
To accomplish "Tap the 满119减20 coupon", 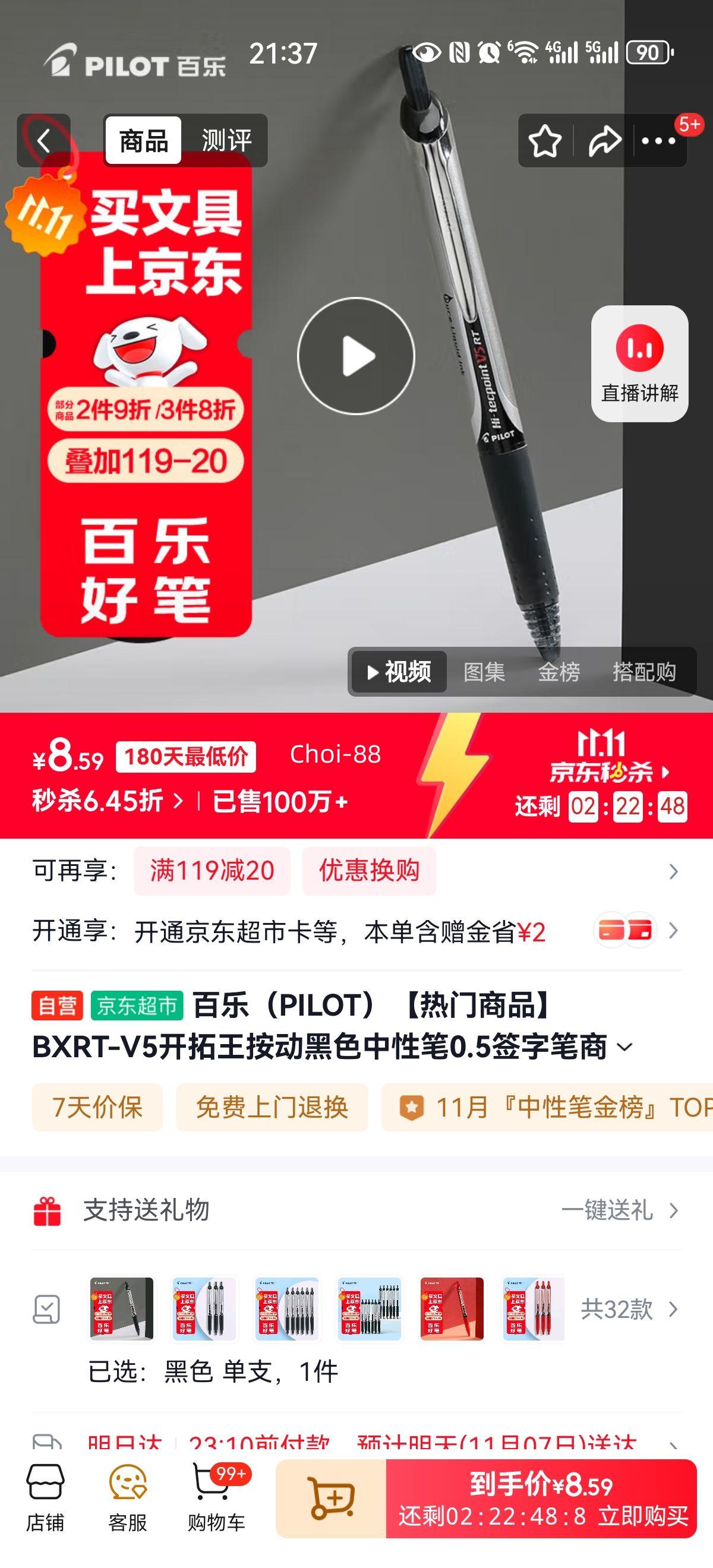I will (212, 871).
